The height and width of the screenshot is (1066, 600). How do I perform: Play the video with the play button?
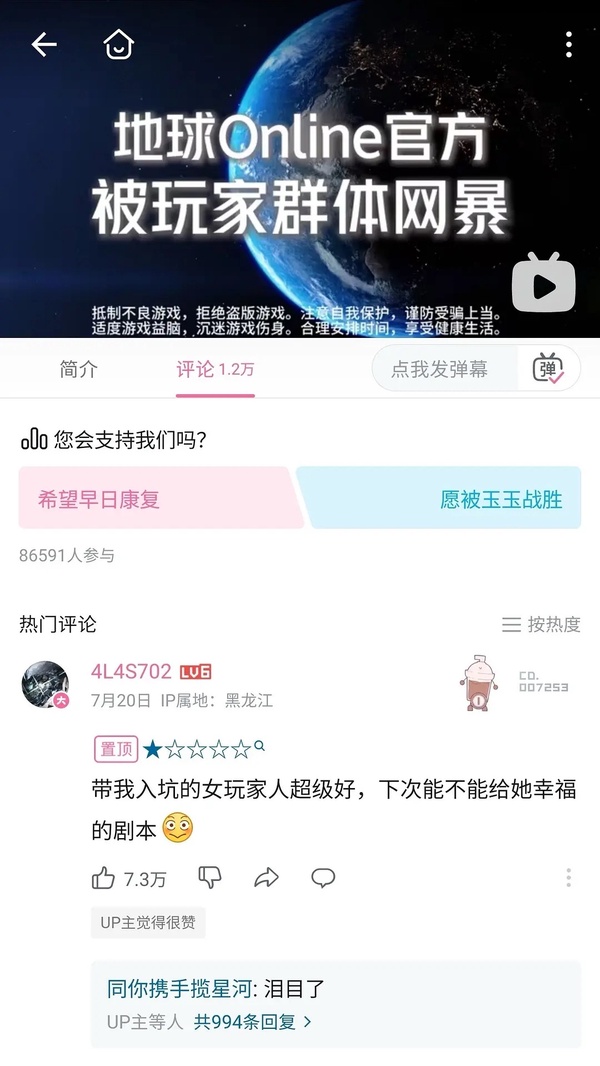click(x=544, y=285)
